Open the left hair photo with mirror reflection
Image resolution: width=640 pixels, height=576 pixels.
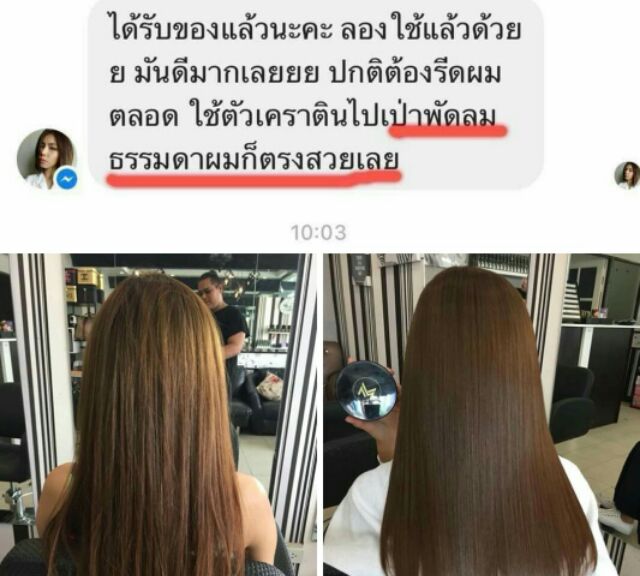[x=158, y=415]
